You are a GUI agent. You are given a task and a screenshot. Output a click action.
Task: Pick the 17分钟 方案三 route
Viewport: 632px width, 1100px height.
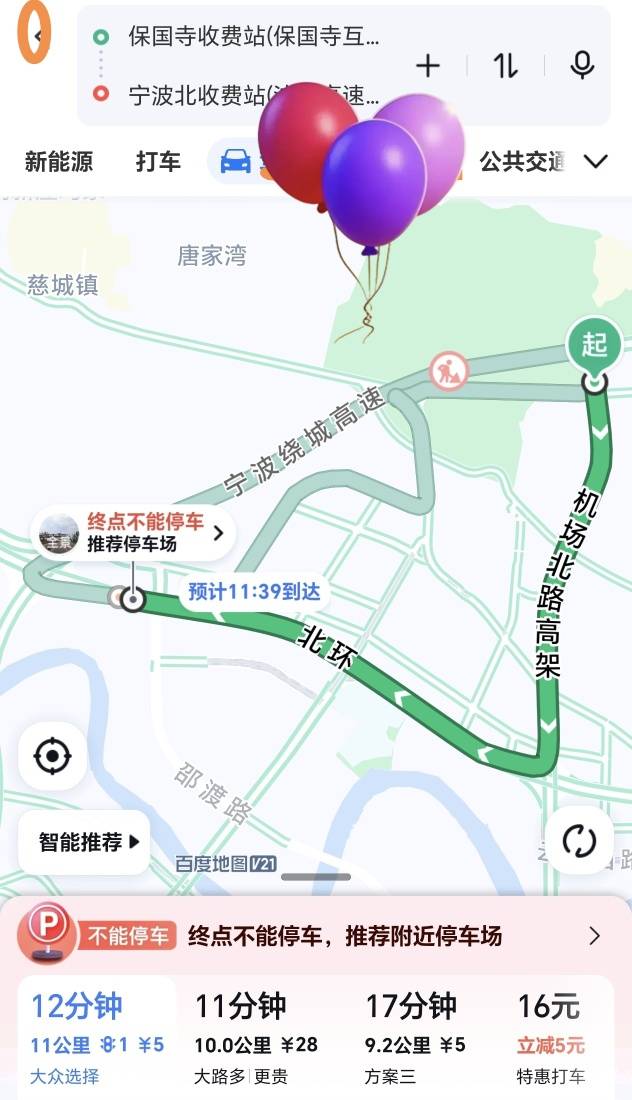415,1037
